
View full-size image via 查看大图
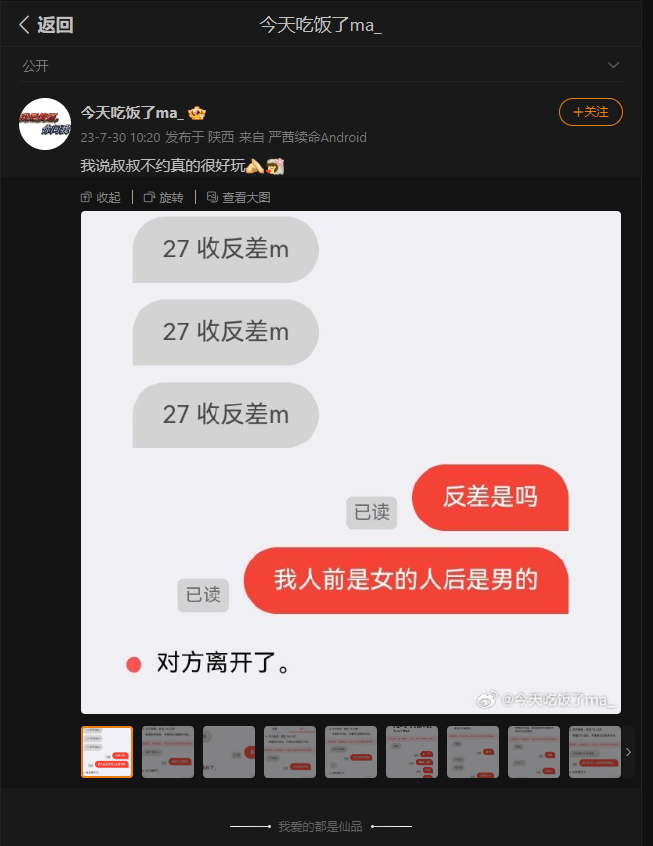tap(237, 197)
